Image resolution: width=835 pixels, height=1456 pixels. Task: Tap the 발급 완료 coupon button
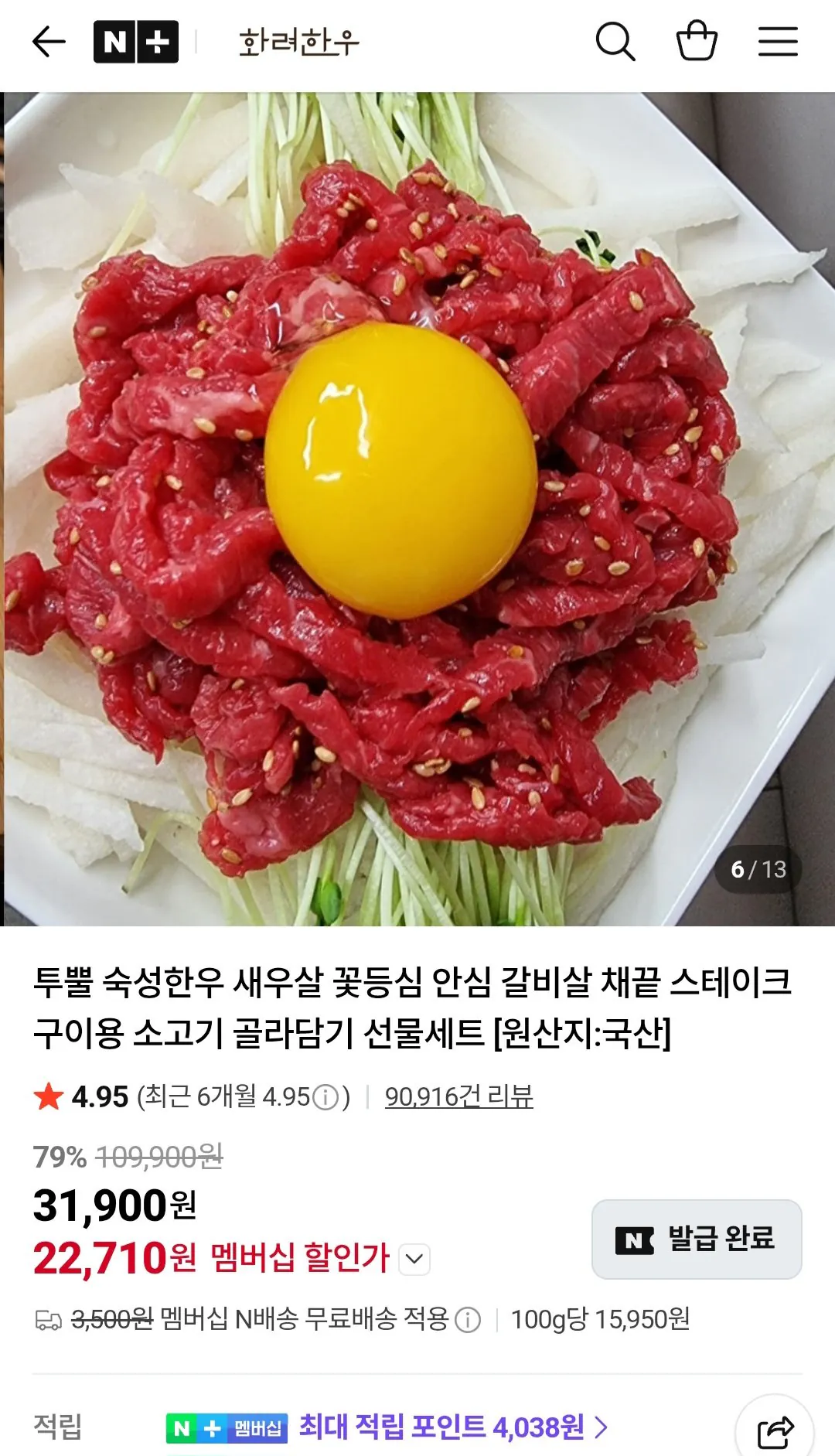click(694, 1239)
